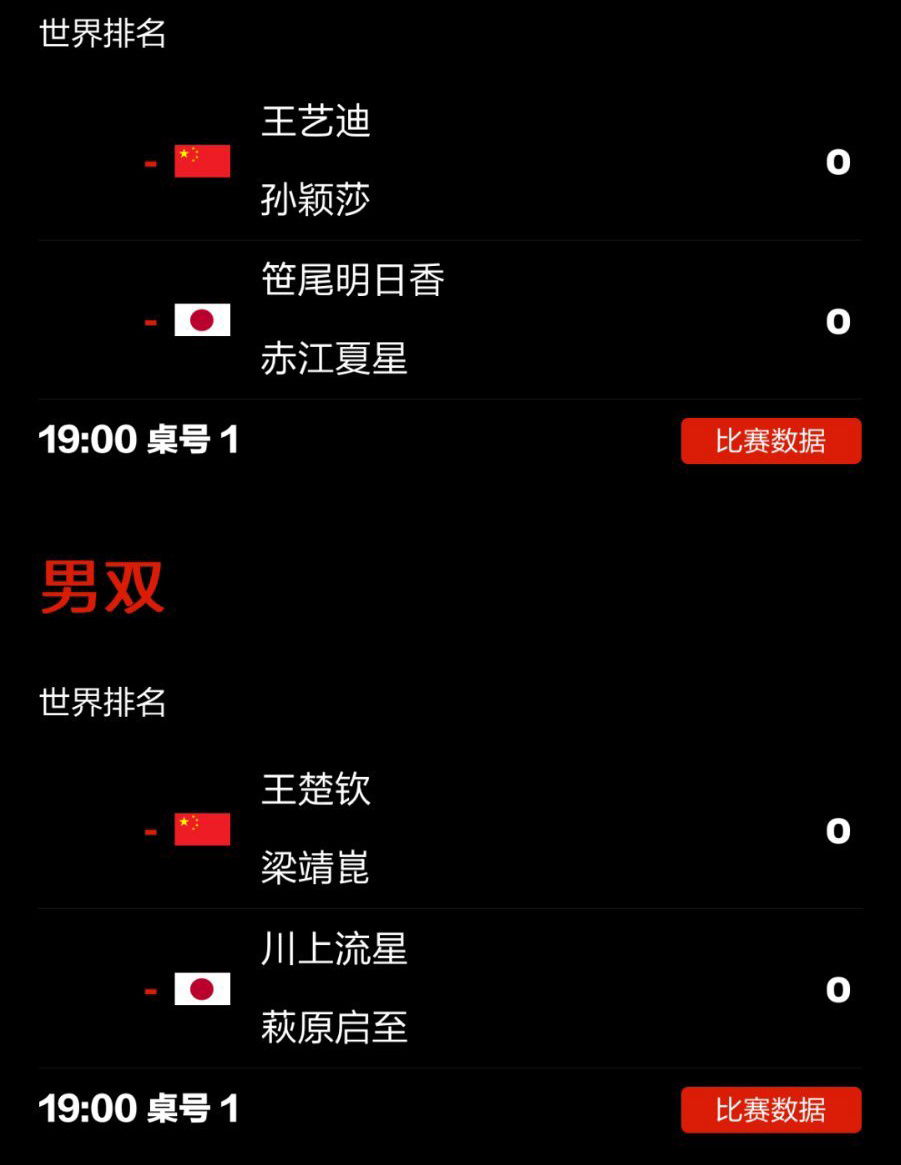The width and height of the screenshot is (901, 1165).
Task: Select the Chinese flag next to 王楚钦
Action: point(202,829)
